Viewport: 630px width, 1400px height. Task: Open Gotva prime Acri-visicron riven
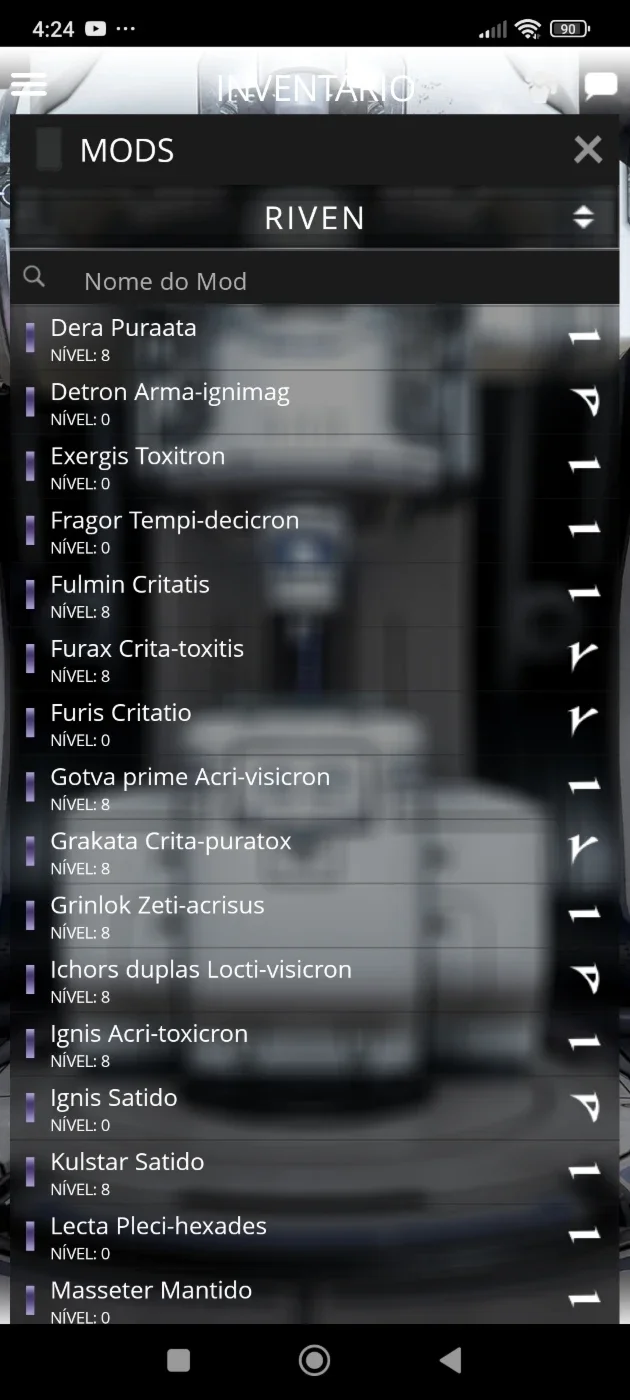(x=315, y=786)
